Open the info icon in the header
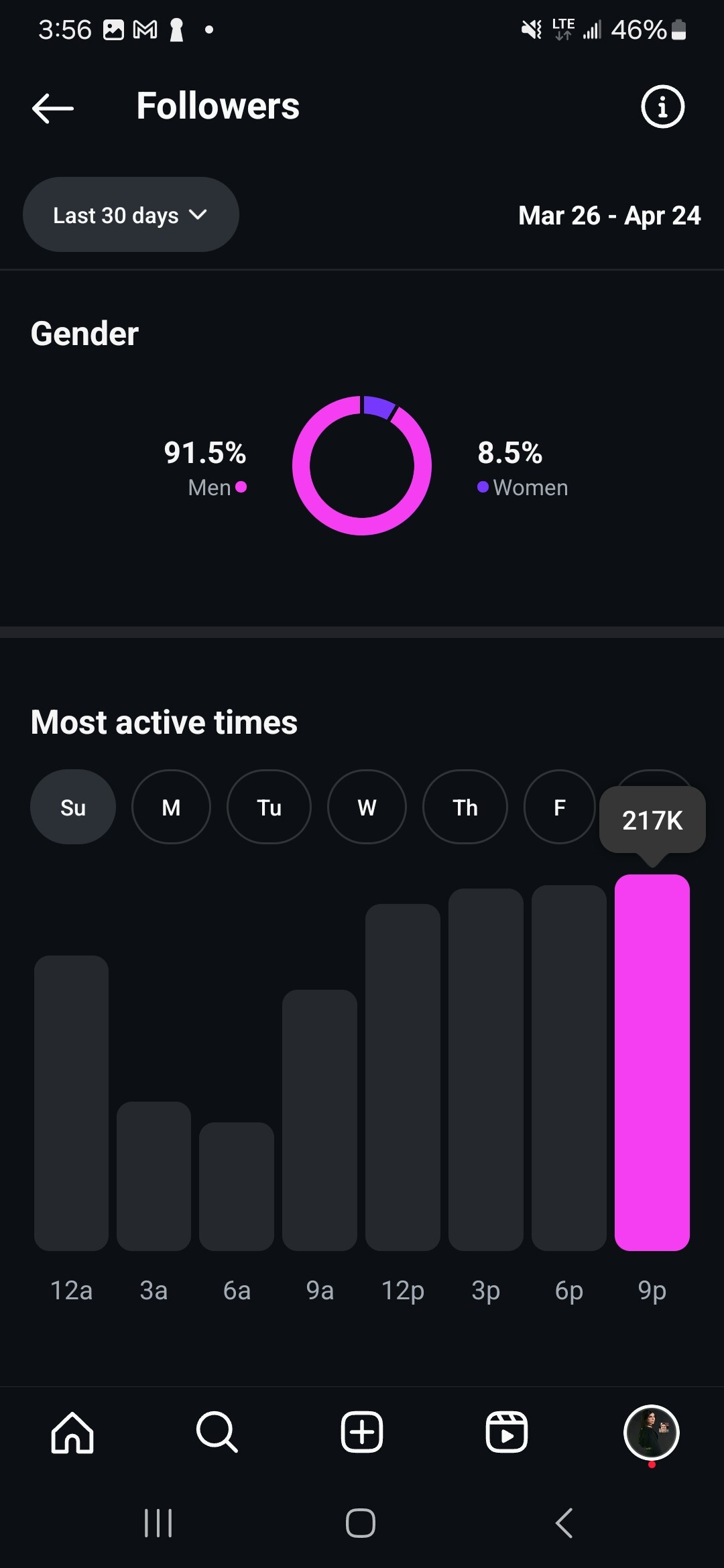 (x=662, y=107)
